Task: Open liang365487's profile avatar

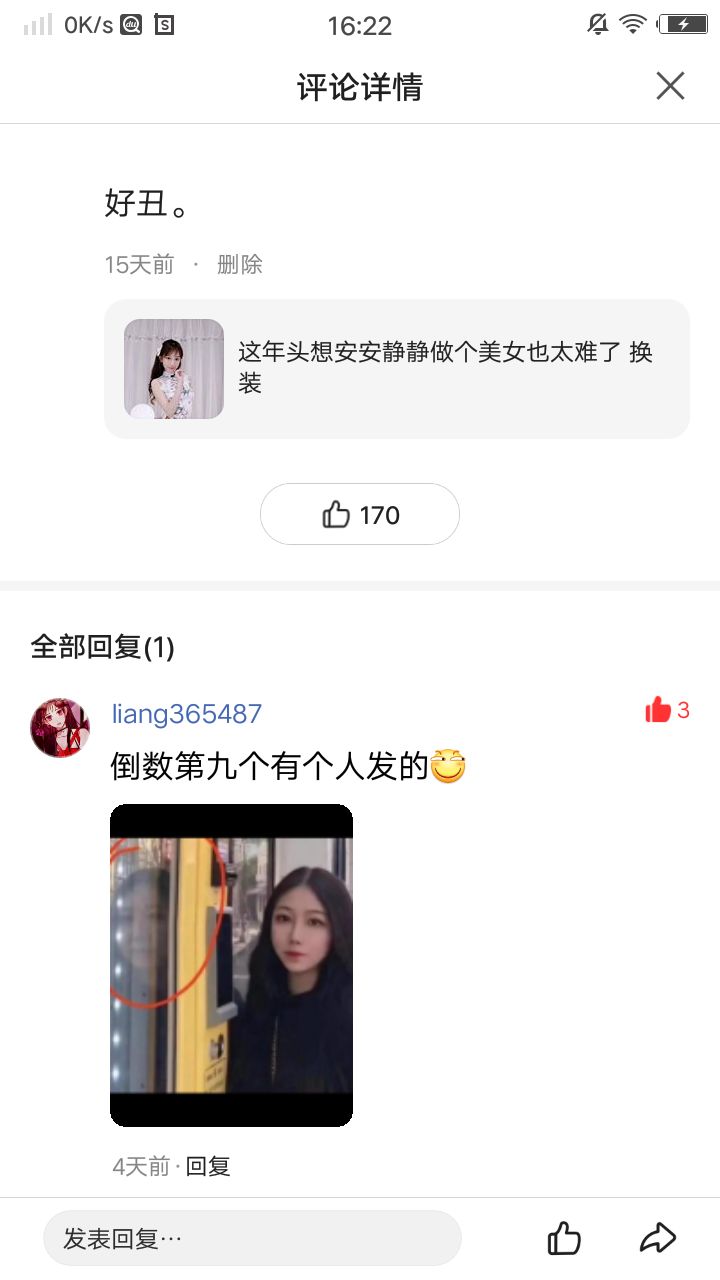Action: (60, 728)
